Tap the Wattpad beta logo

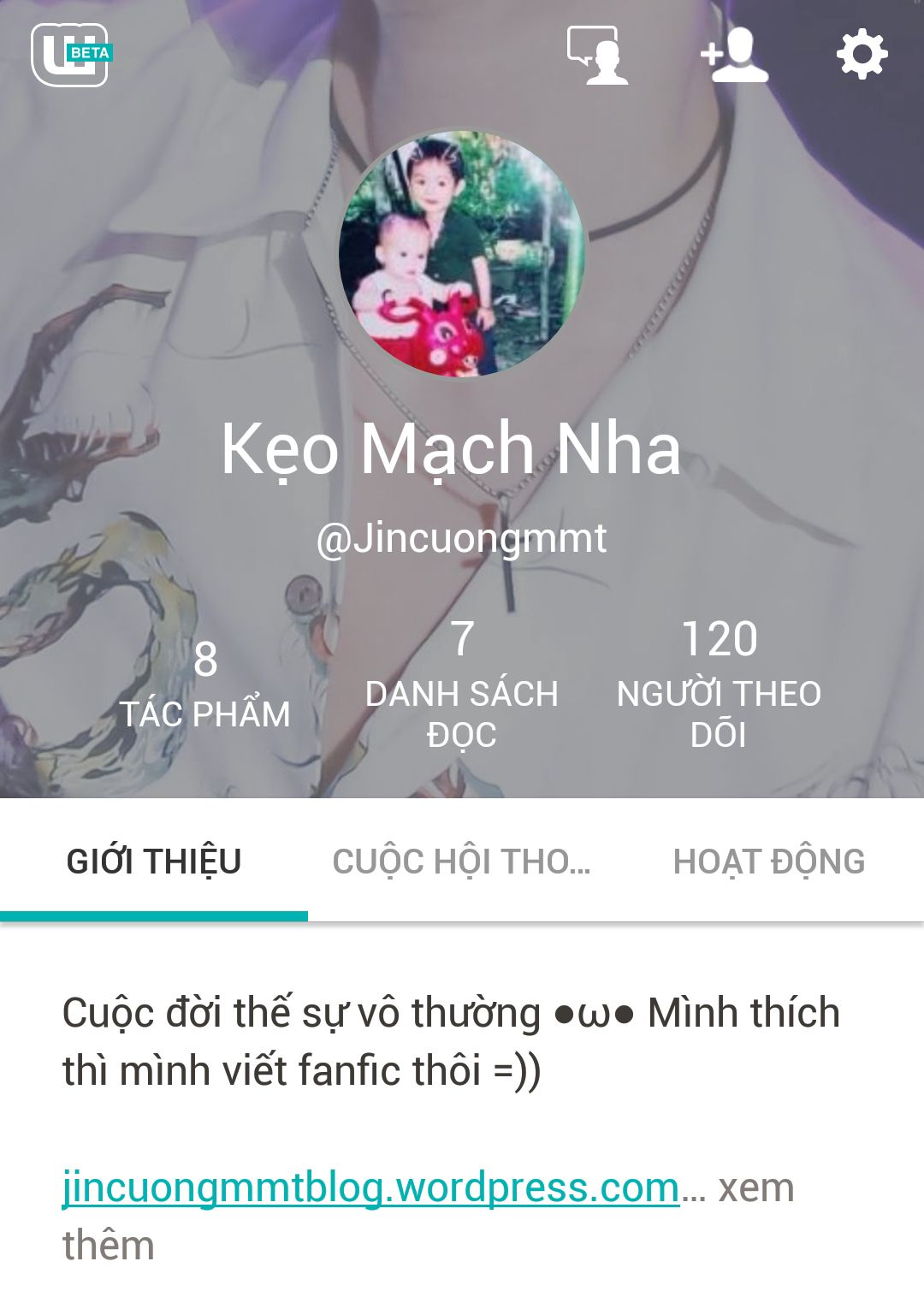coord(72,56)
